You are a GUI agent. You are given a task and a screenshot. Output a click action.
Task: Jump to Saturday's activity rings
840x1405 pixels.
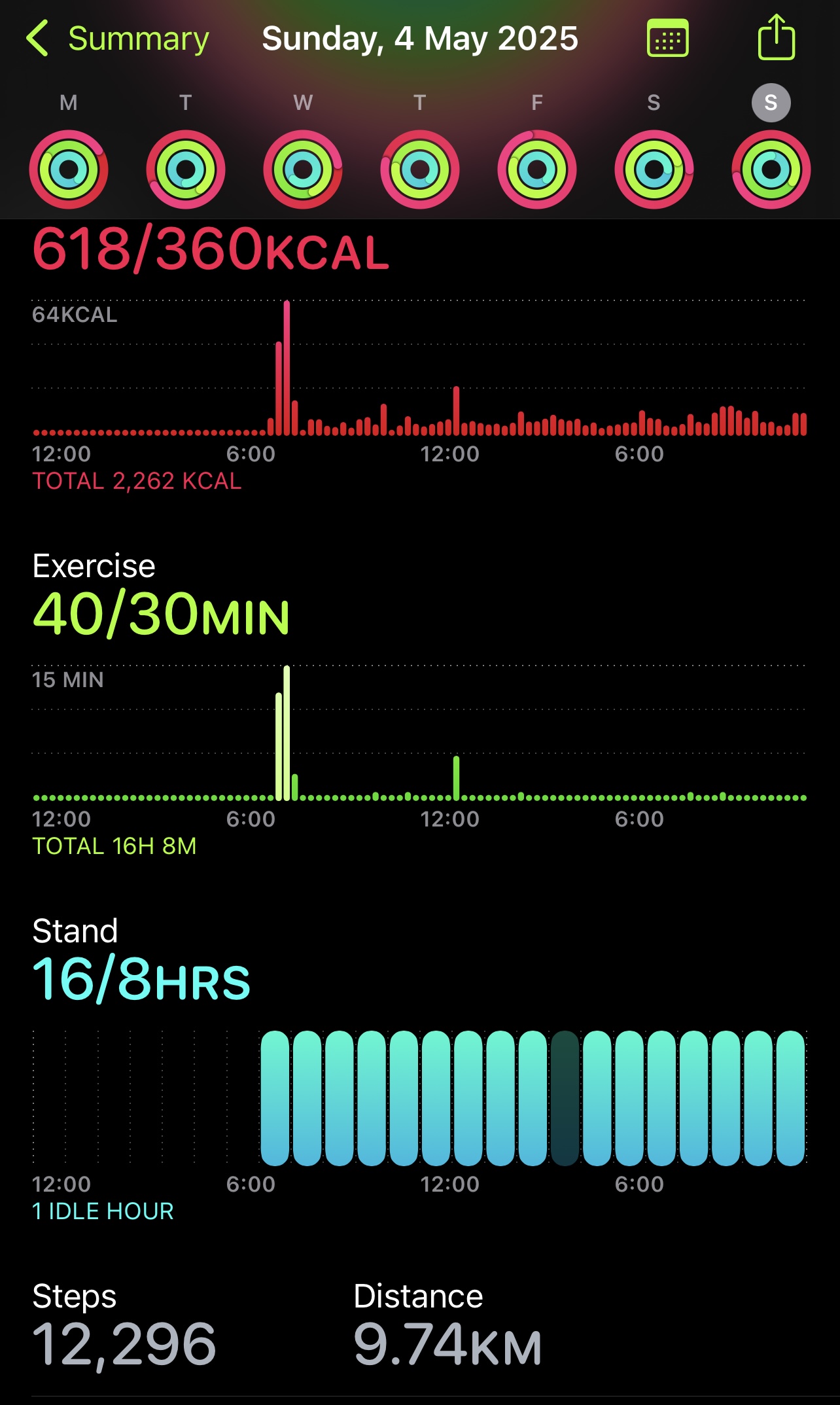(654, 169)
